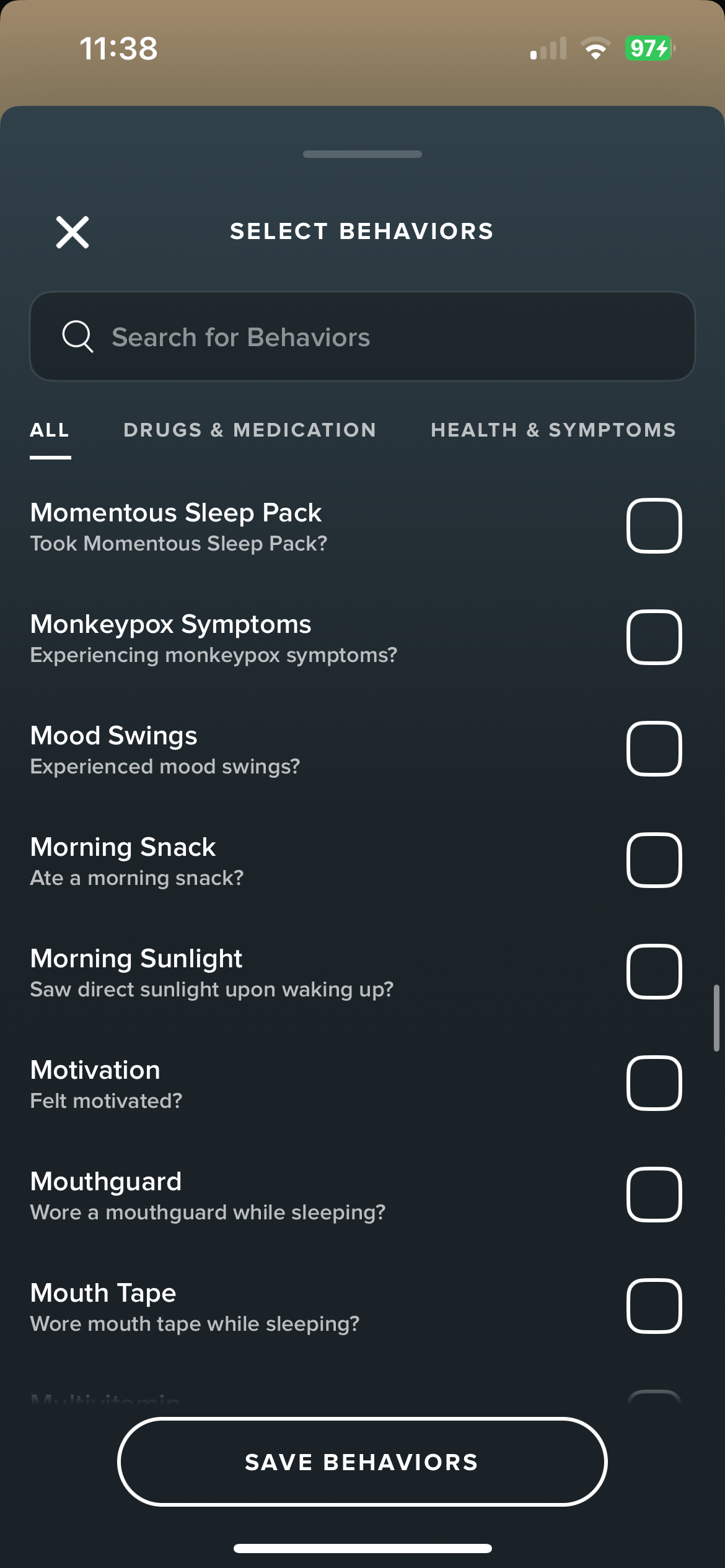Select the Mood Swings checkbox
725x1568 pixels.
tap(654, 749)
